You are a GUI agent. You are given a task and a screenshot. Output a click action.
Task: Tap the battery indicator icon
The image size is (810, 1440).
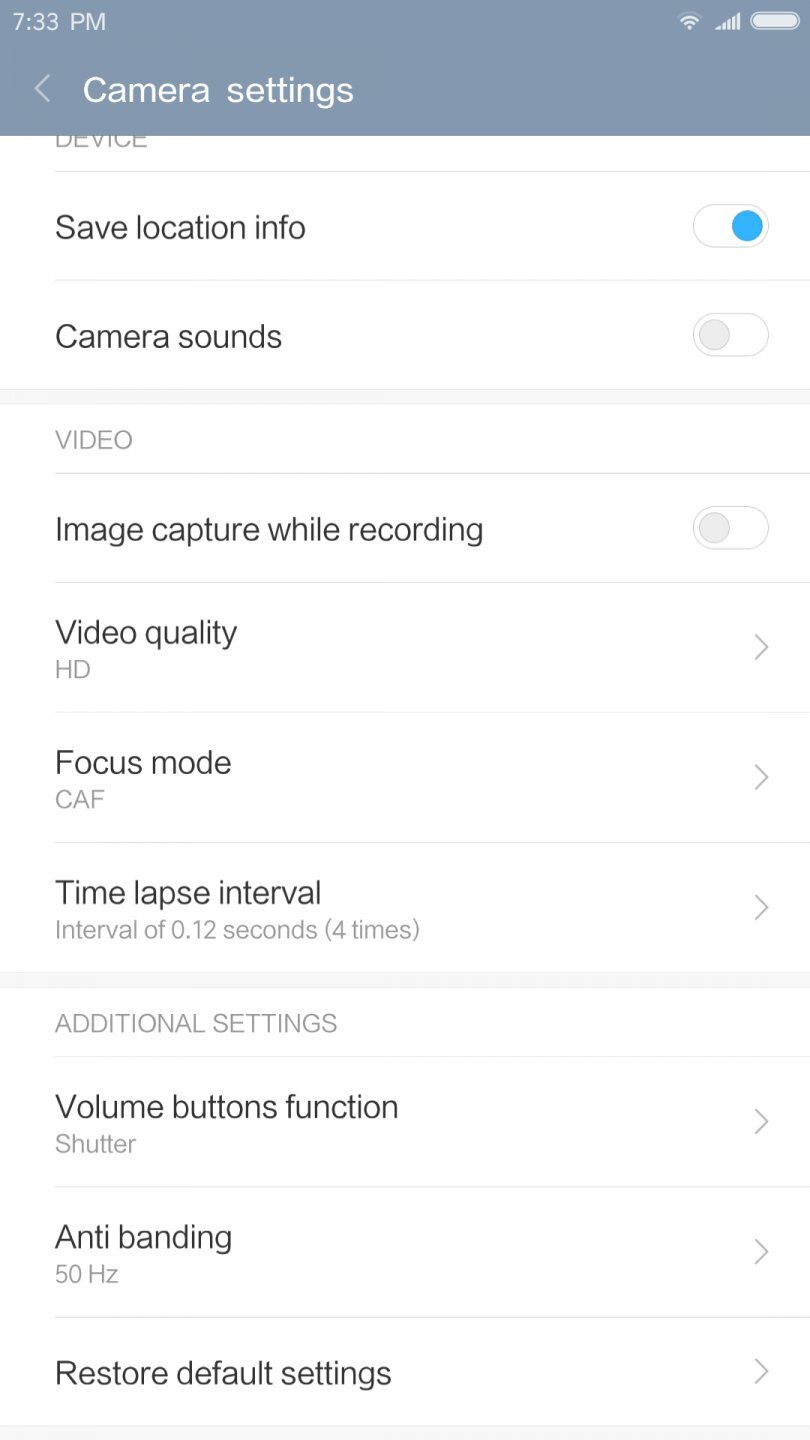[775, 20]
